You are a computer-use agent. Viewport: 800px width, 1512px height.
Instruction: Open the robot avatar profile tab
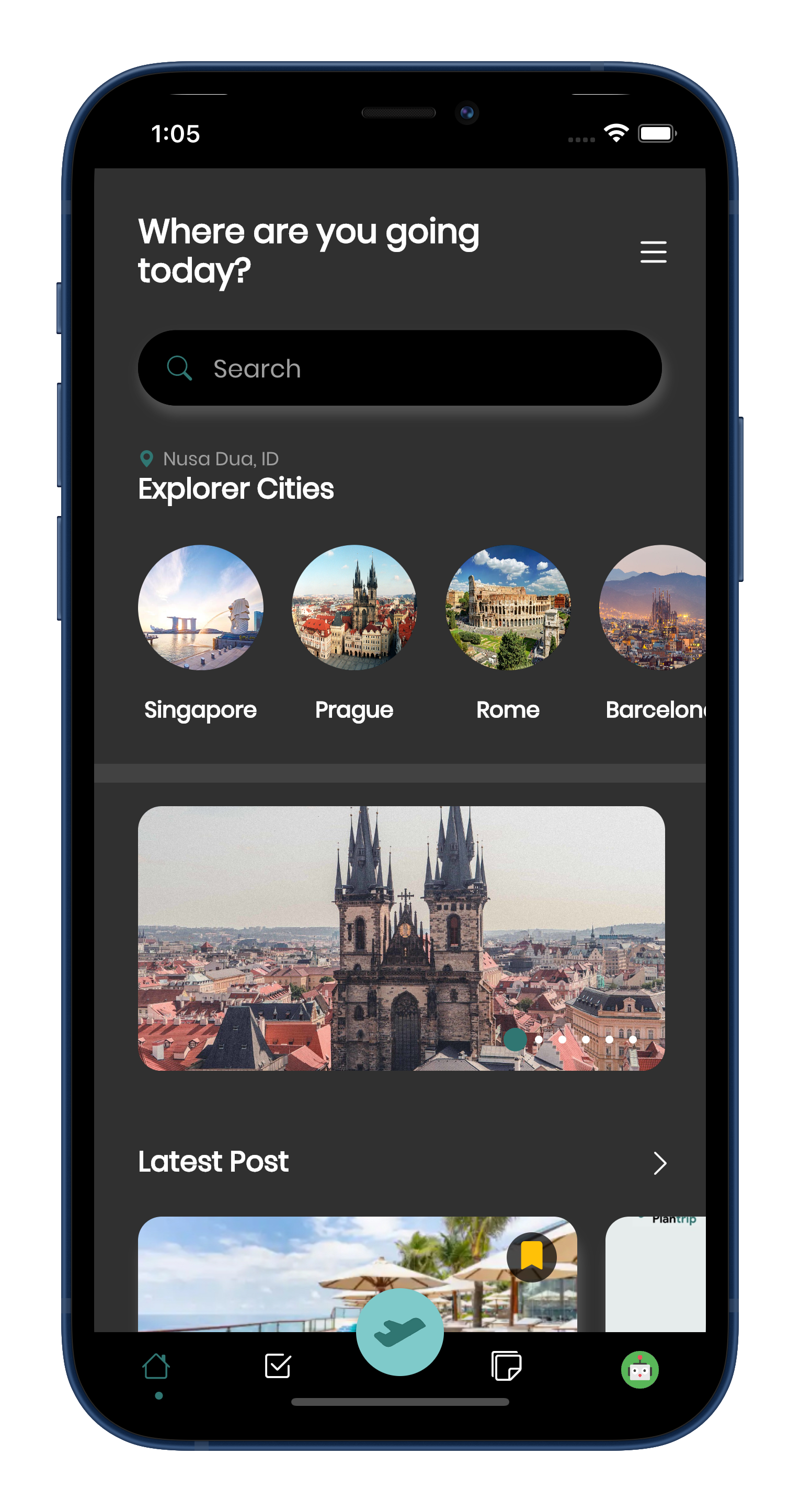[640, 1369]
